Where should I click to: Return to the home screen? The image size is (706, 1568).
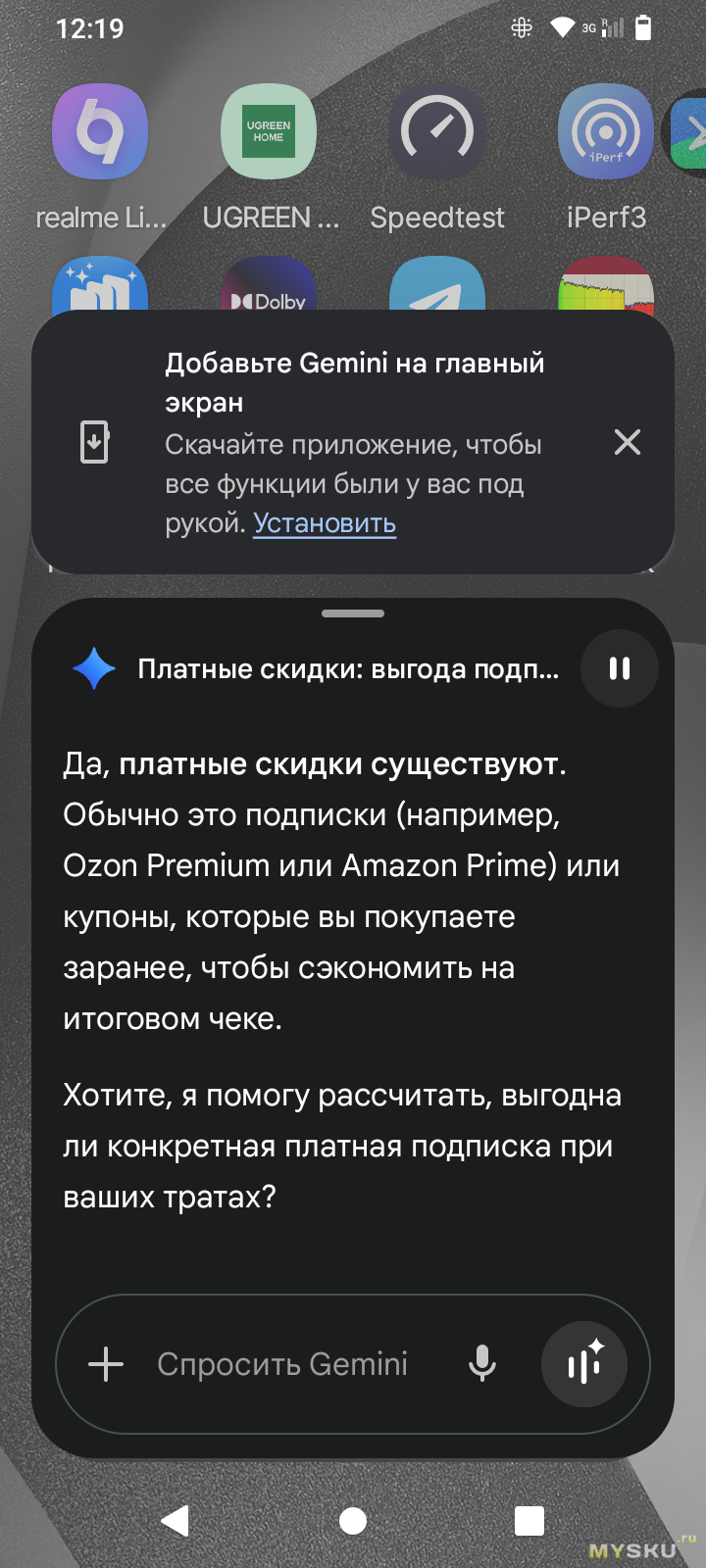point(353,1520)
